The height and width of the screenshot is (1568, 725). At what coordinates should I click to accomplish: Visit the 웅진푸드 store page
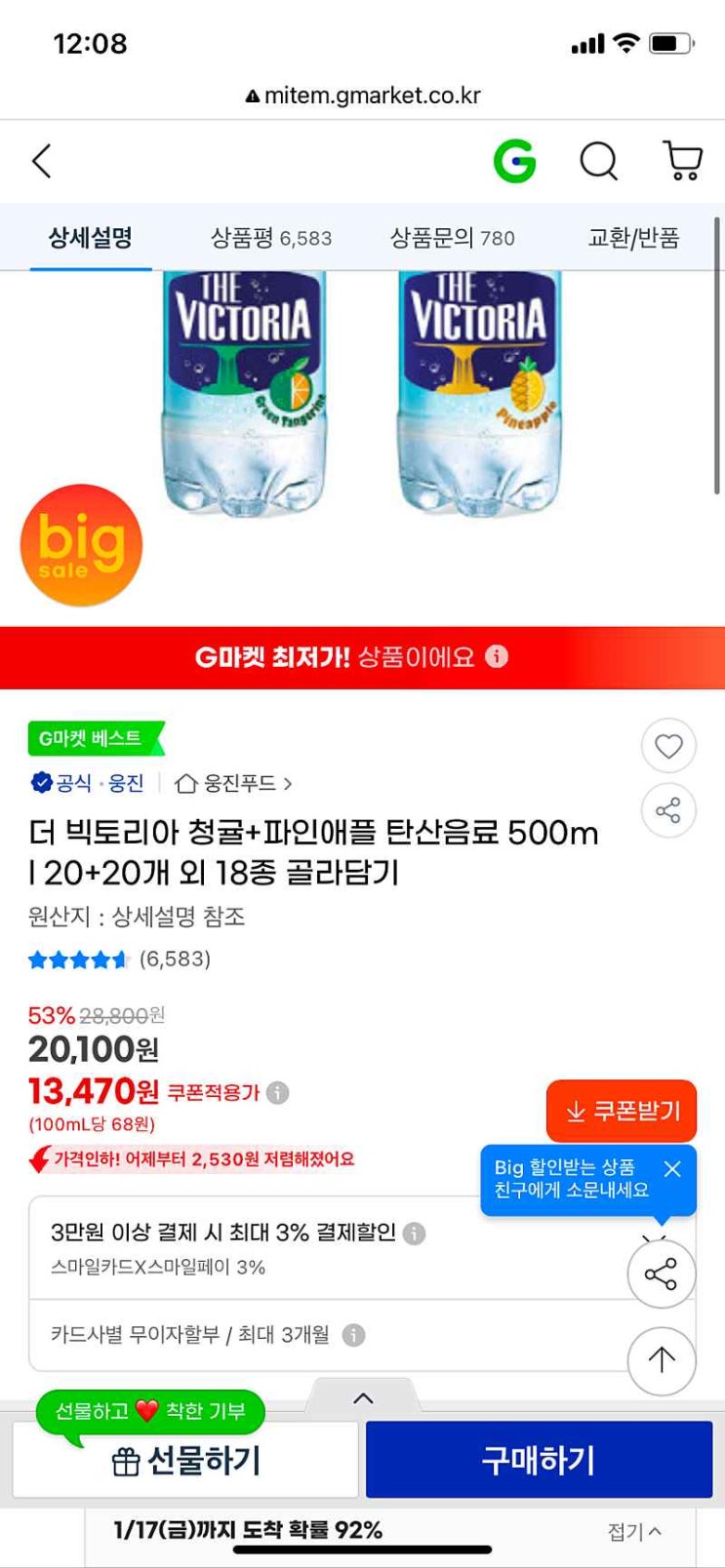234,783
